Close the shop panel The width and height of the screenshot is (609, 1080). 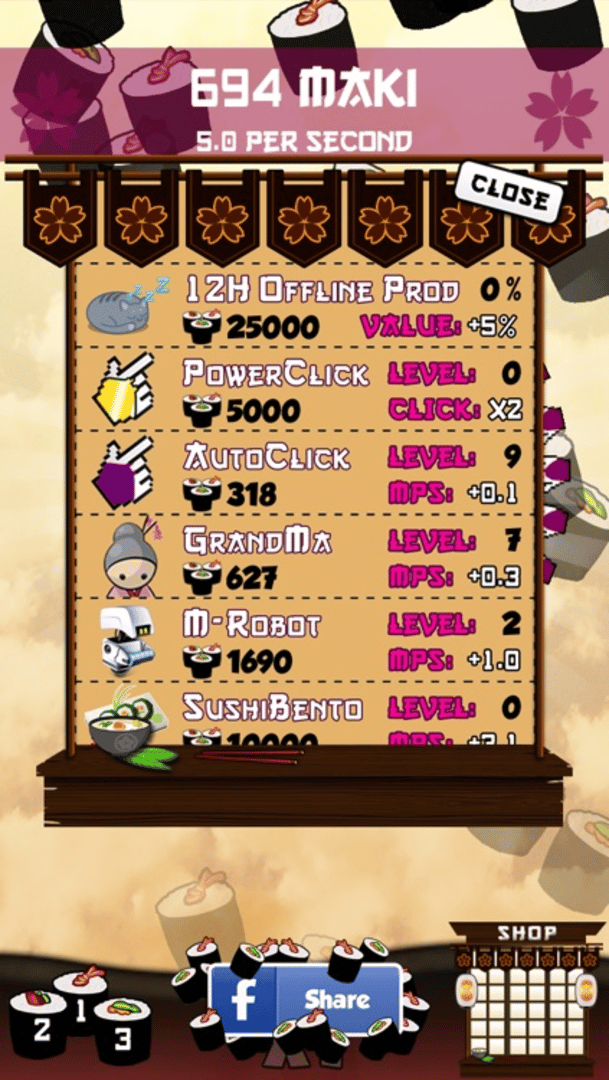point(510,191)
